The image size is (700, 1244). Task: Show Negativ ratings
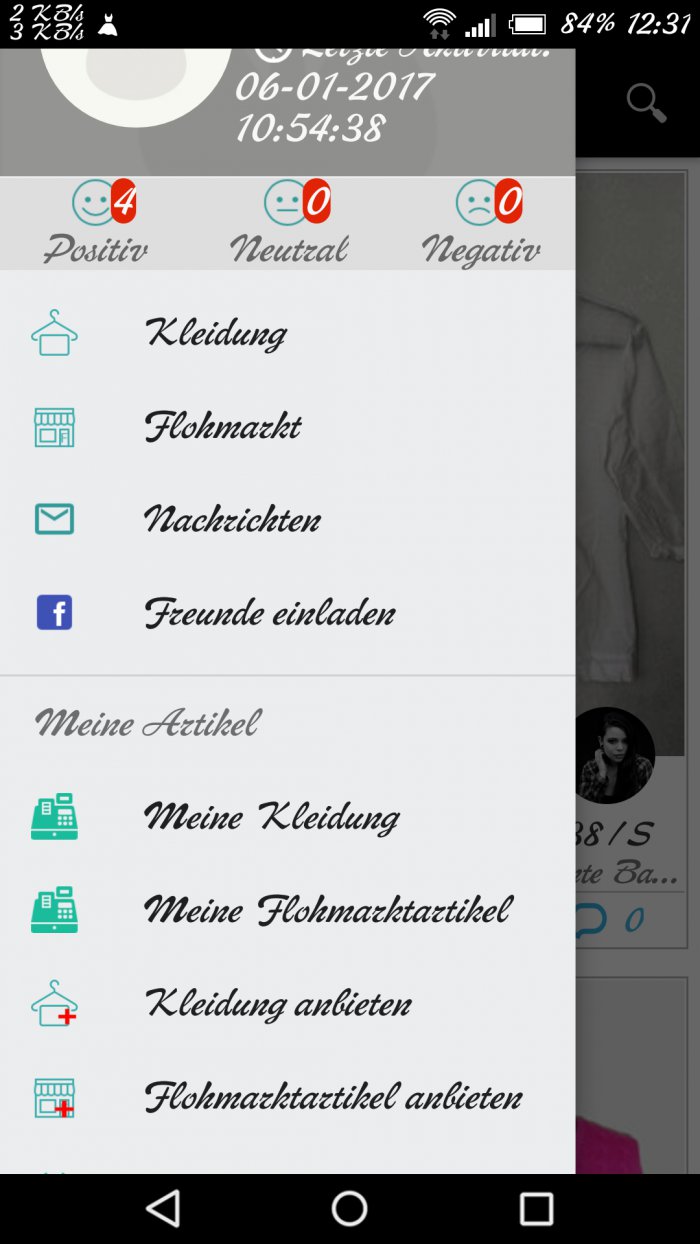click(x=481, y=224)
